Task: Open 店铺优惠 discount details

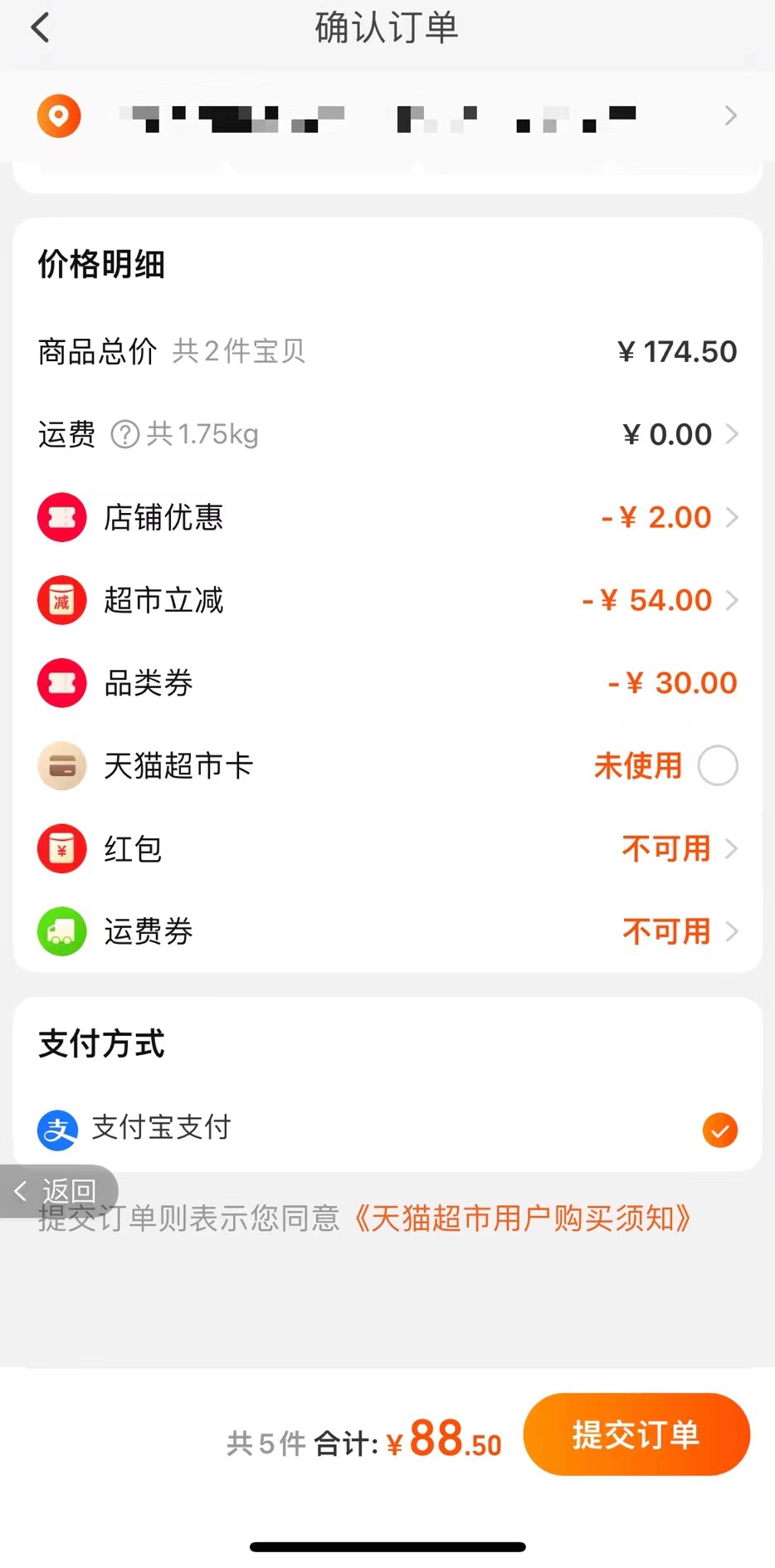Action: tap(387, 517)
